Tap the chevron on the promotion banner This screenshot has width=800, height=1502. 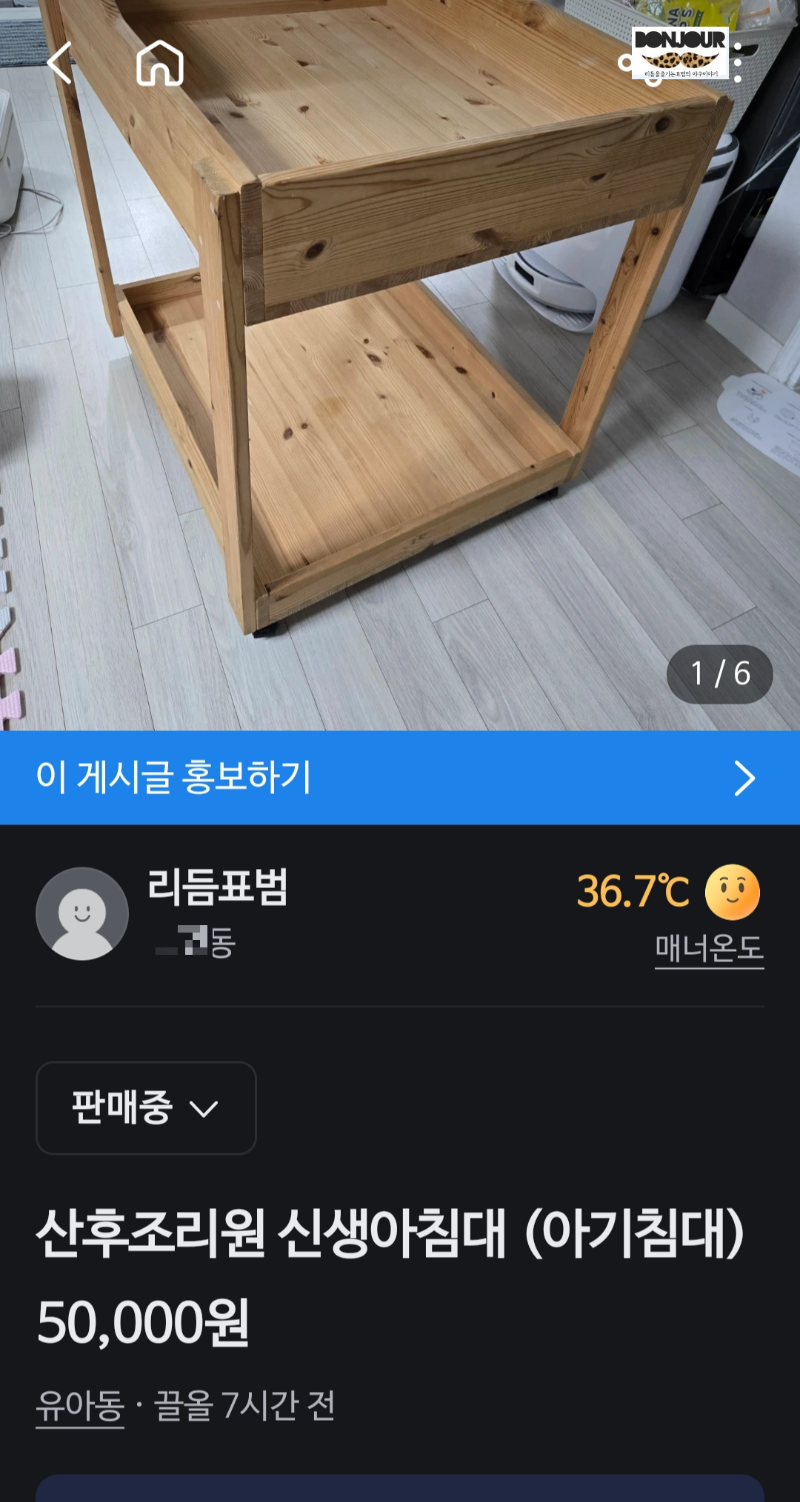coord(743,778)
